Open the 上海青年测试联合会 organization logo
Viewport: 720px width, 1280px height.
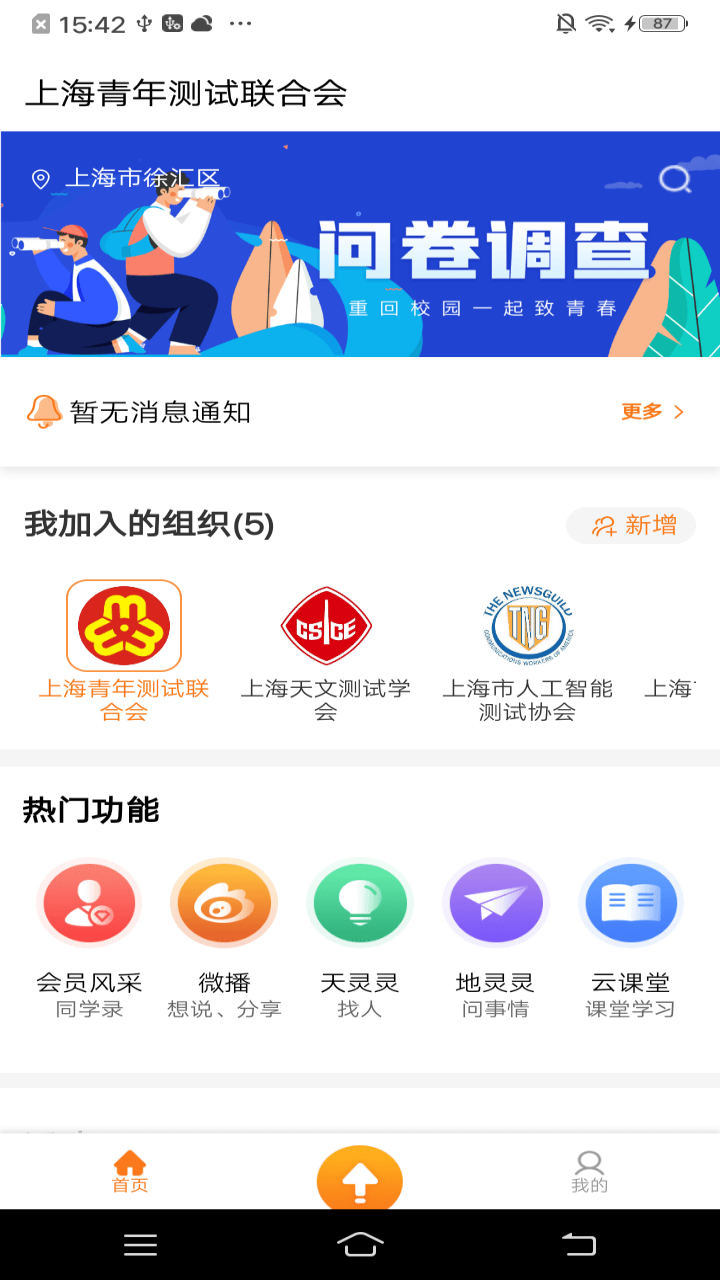[123, 624]
